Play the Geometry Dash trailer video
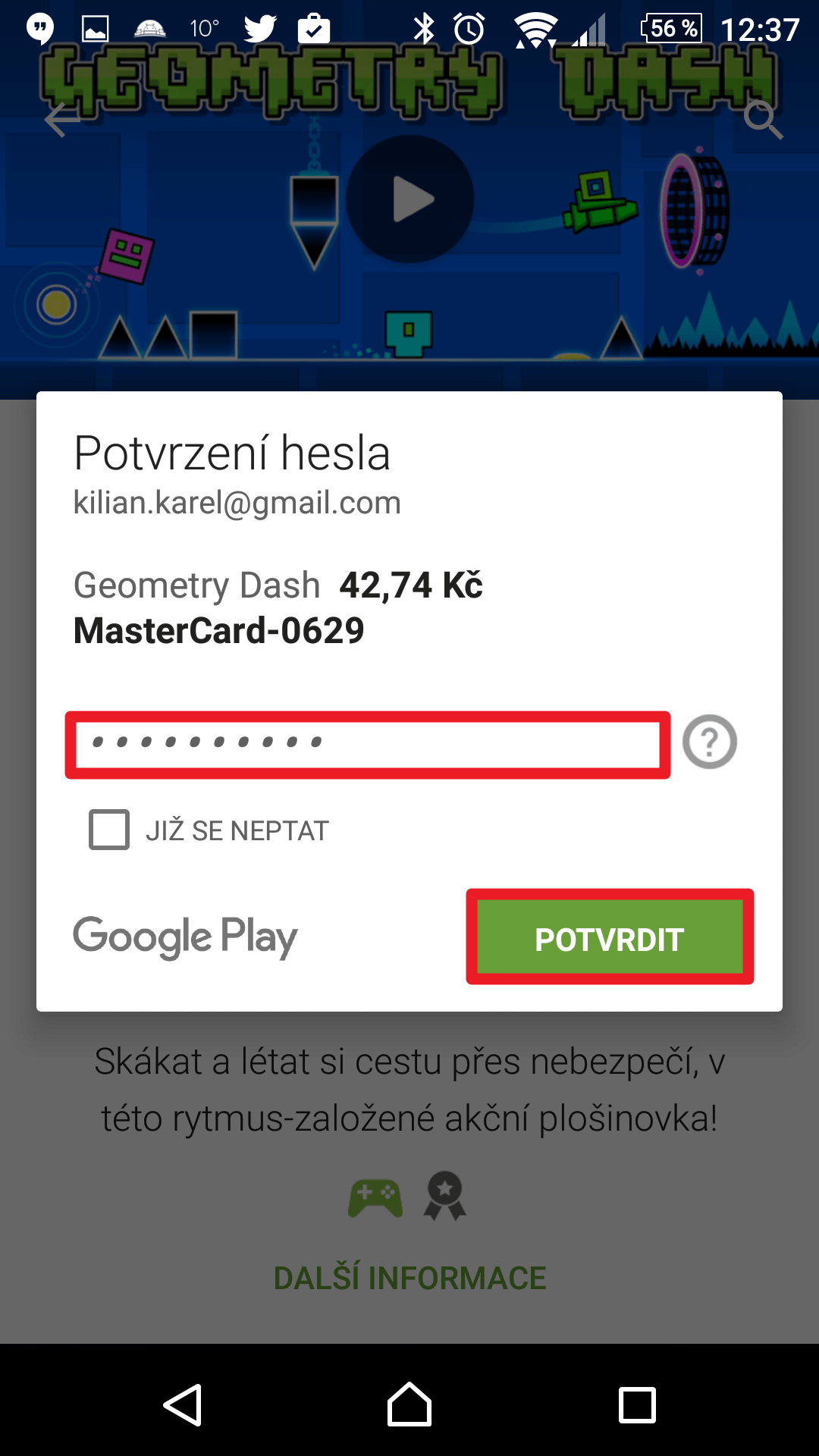Image resolution: width=819 pixels, height=1456 pixels. coord(410,200)
